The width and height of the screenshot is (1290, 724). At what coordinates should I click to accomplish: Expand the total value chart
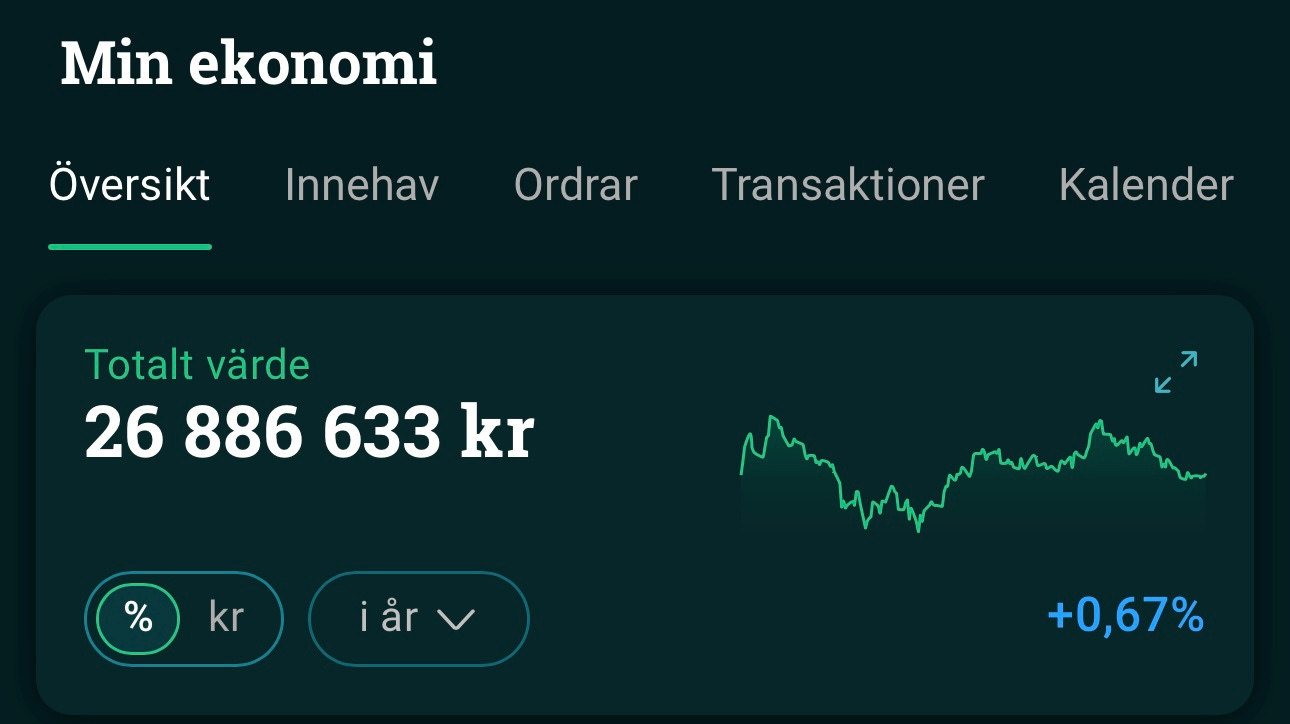tap(1175, 372)
